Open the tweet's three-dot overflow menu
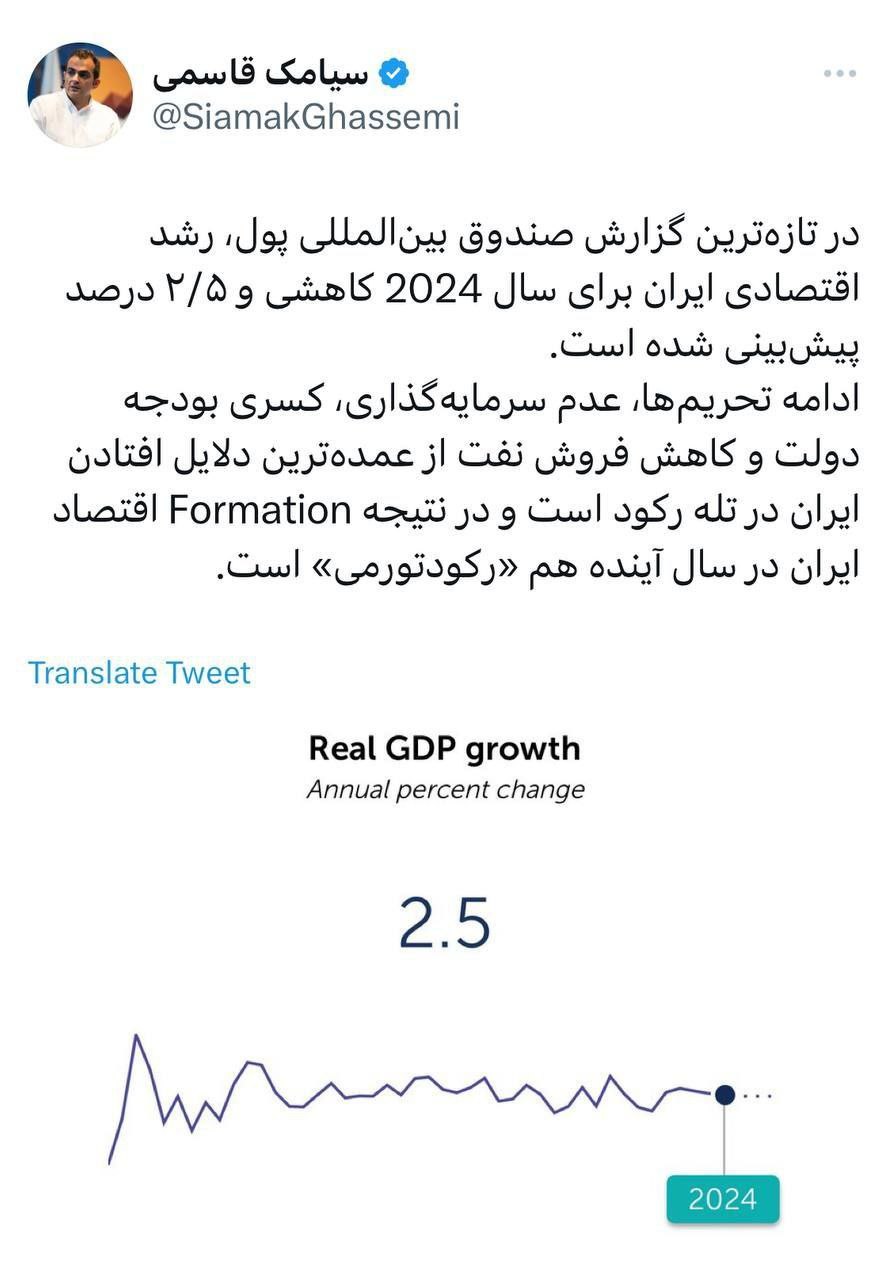This screenshot has width=889, height=1280. (839, 75)
